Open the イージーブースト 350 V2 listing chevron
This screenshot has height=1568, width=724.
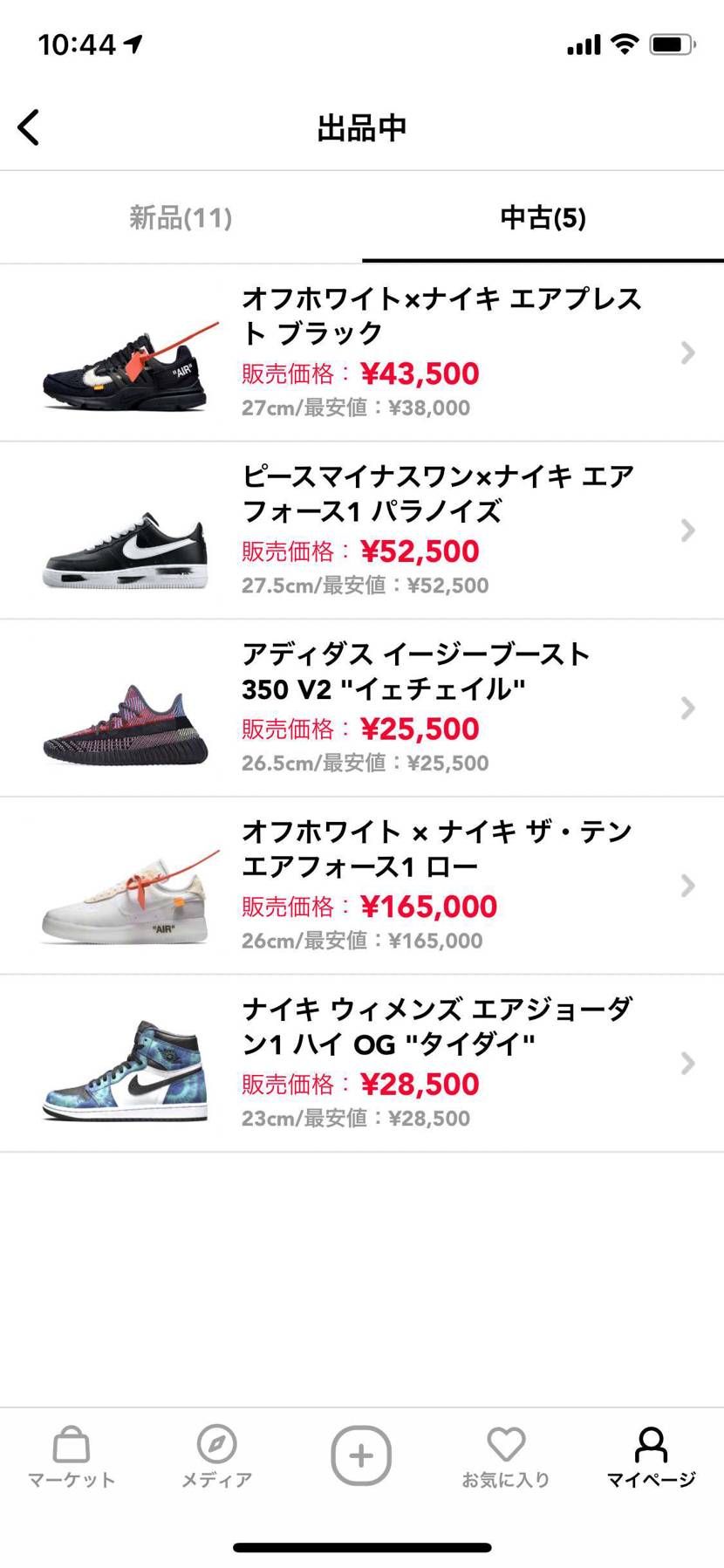pyautogui.click(x=687, y=708)
